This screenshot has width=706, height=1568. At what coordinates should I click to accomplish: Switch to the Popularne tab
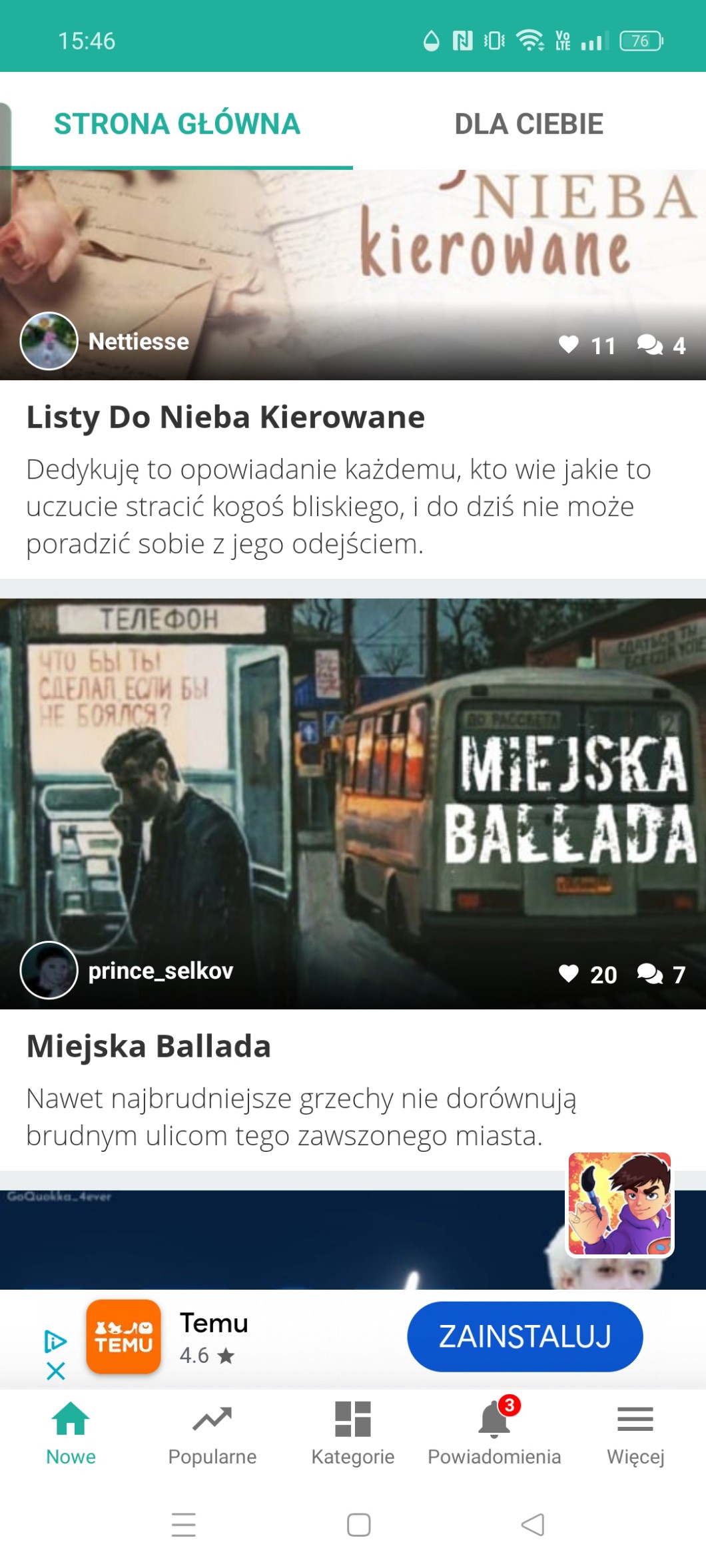(x=212, y=1432)
